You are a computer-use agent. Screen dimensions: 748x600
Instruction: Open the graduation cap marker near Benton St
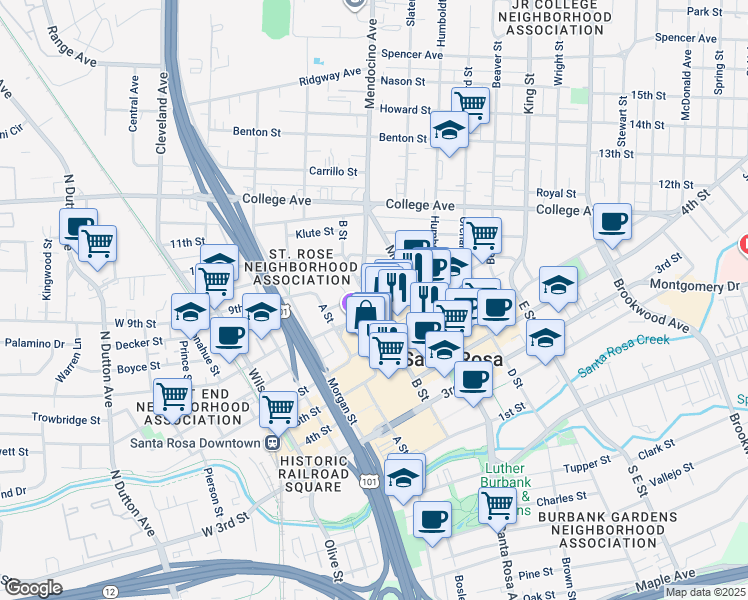pos(449,130)
